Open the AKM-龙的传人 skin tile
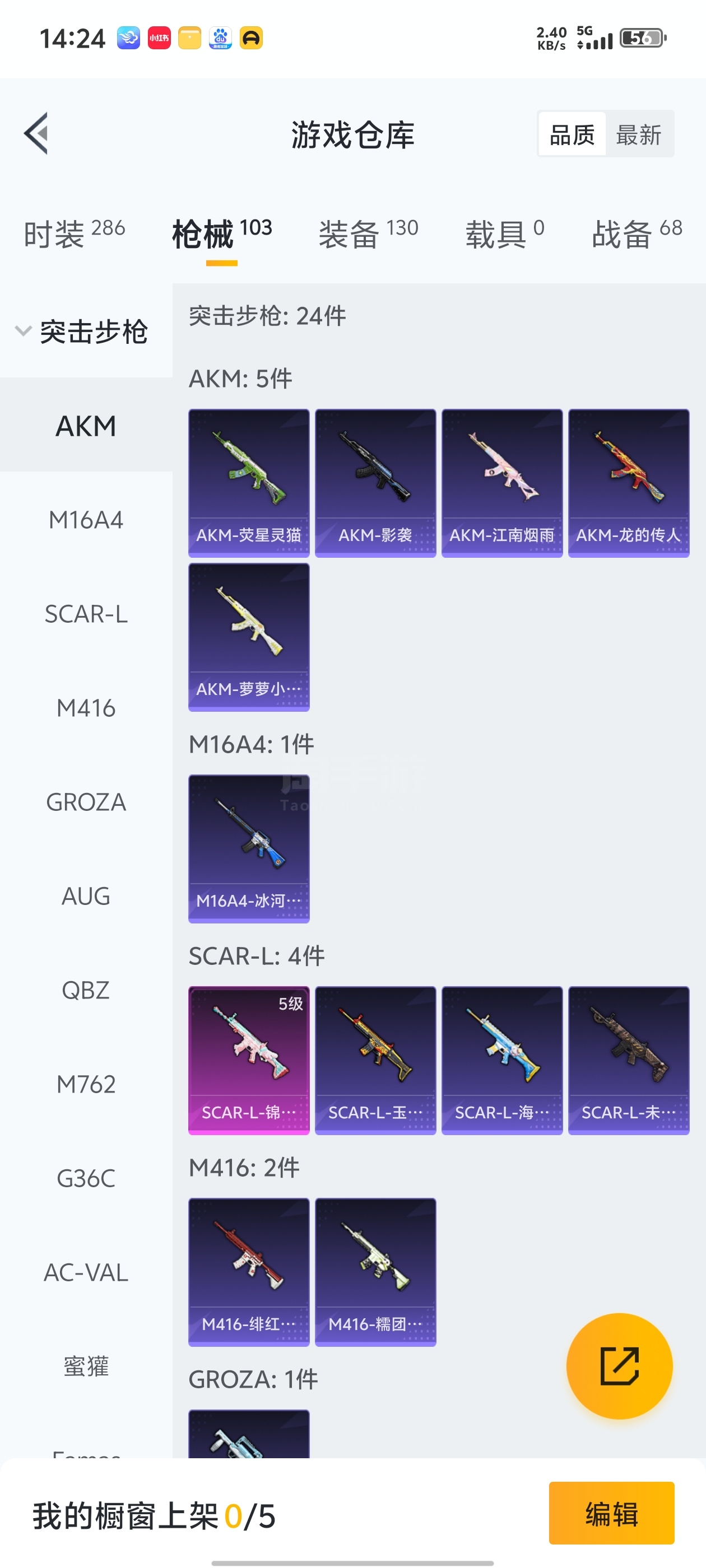Viewport: 706px width, 1568px height. 629,483
